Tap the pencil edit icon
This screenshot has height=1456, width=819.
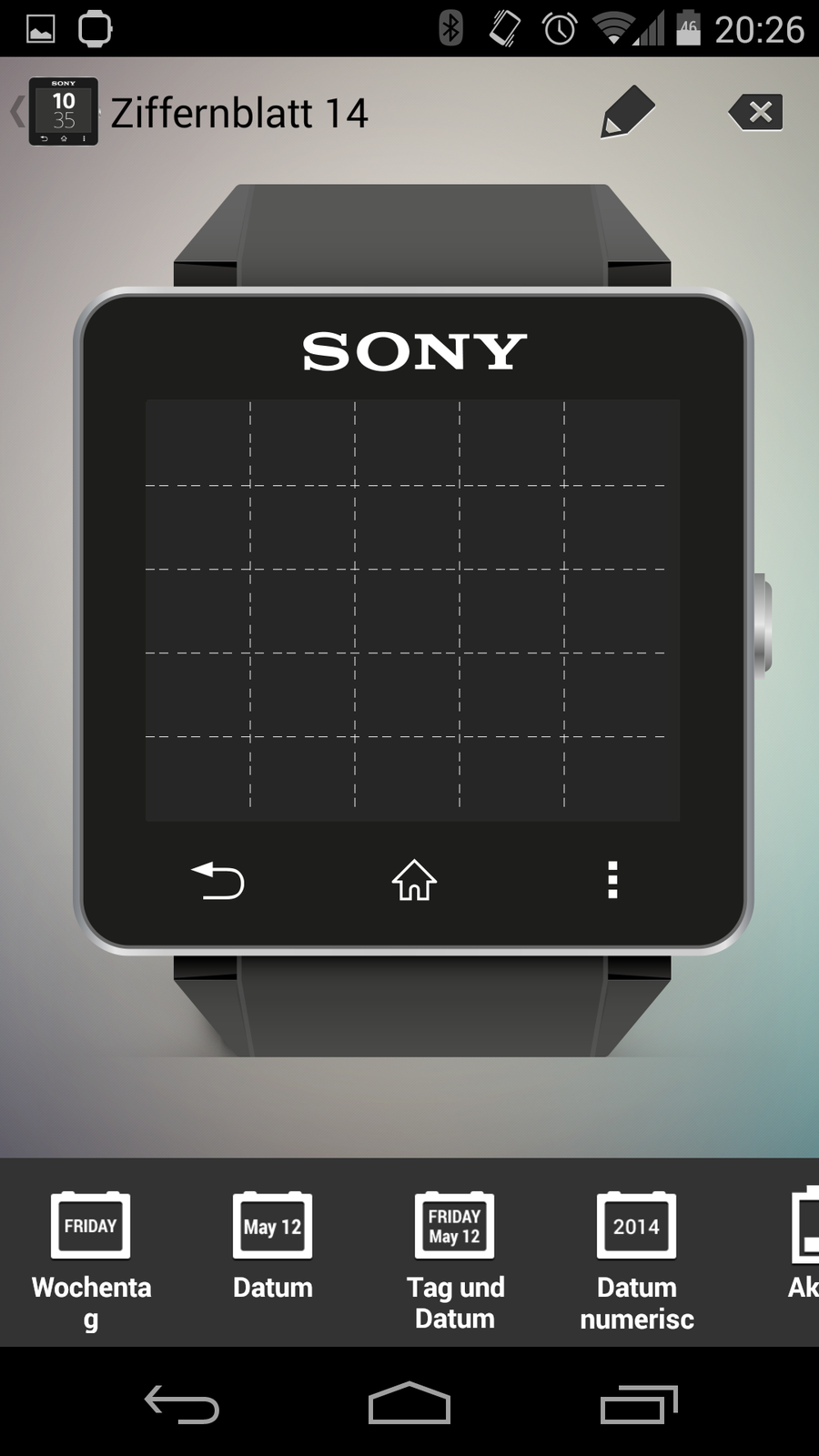[627, 113]
